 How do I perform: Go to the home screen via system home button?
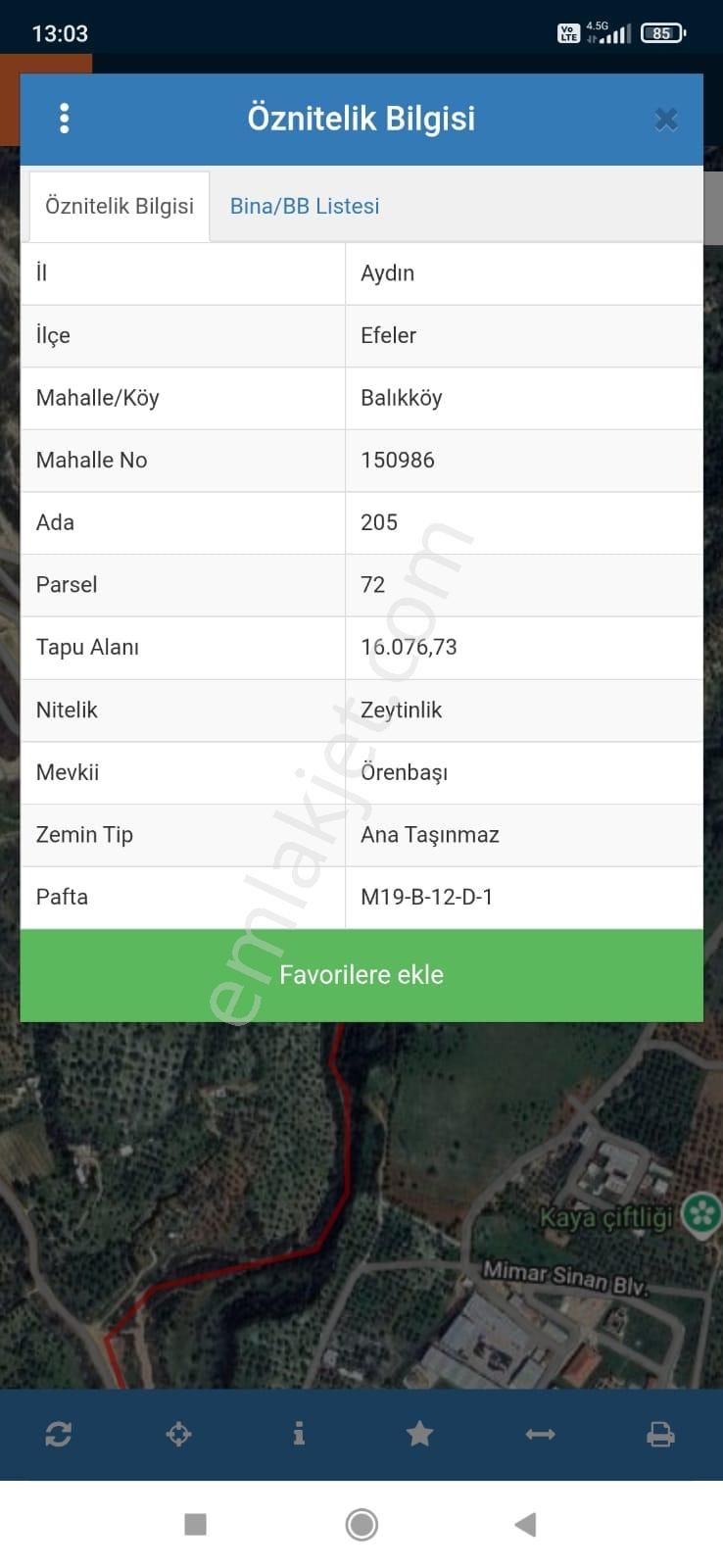pos(361,1524)
